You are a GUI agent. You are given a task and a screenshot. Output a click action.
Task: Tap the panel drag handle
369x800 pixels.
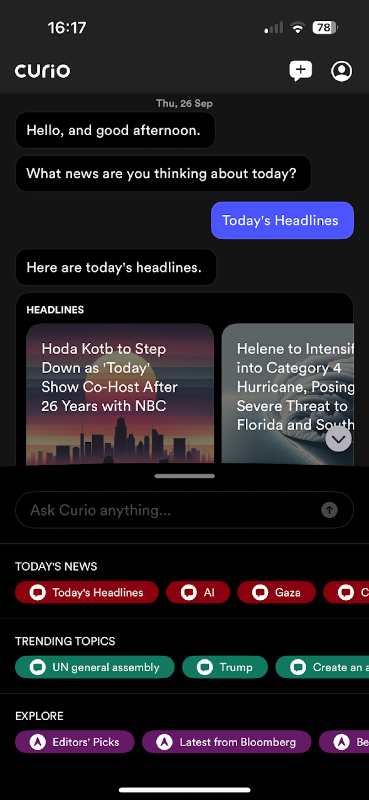184,476
